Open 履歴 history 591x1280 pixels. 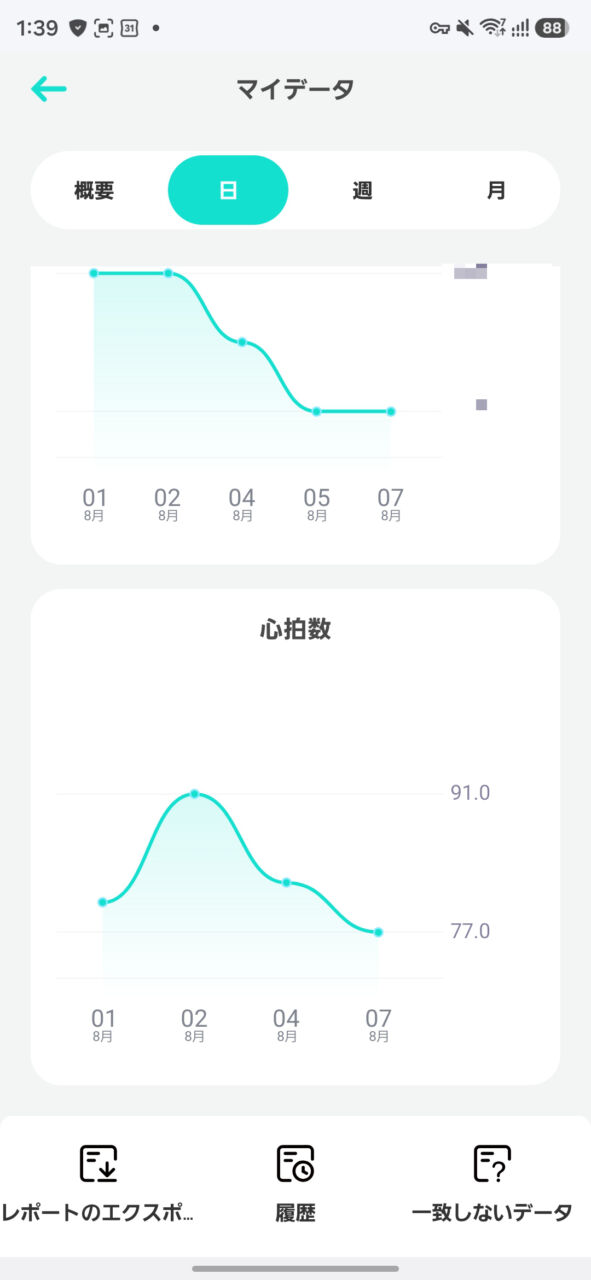point(295,1185)
